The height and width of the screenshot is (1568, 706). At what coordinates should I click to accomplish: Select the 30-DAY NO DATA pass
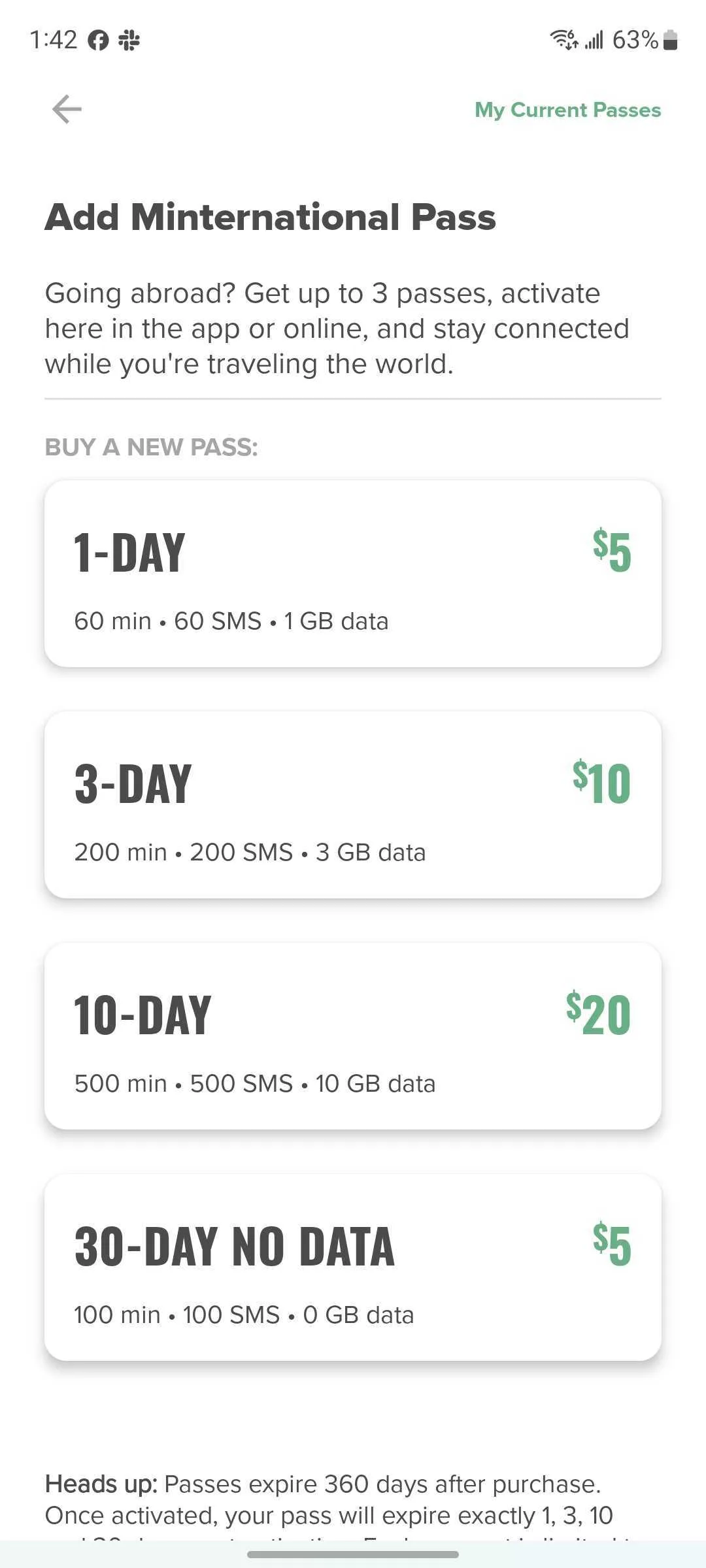[353, 1267]
